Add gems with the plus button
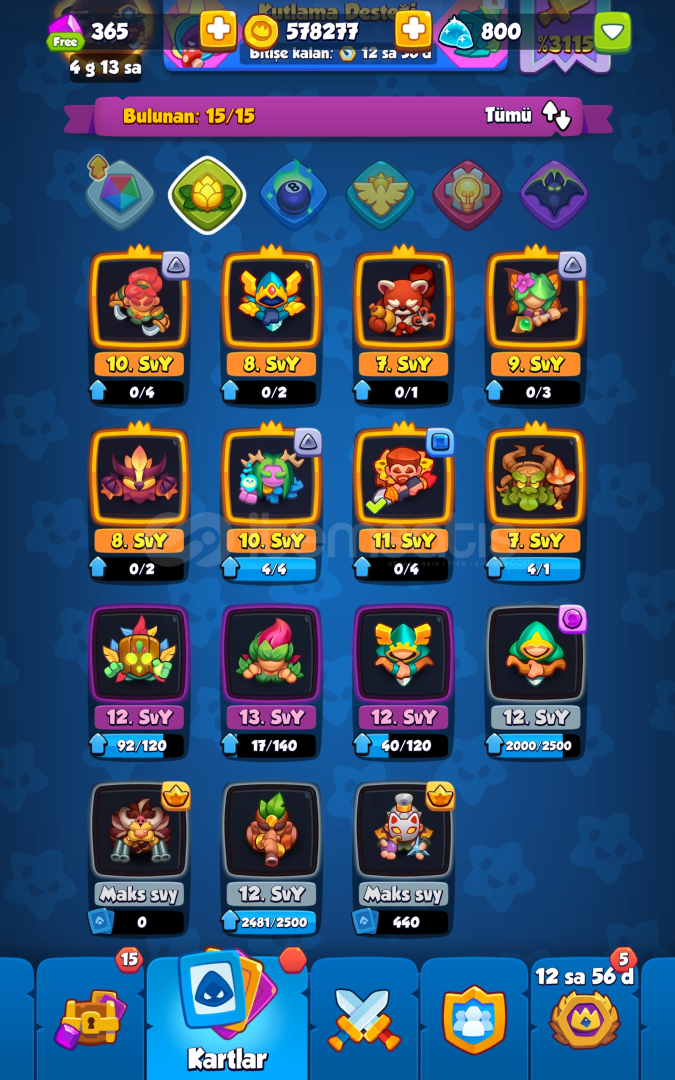The image size is (675, 1080). click(x=218, y=30)
